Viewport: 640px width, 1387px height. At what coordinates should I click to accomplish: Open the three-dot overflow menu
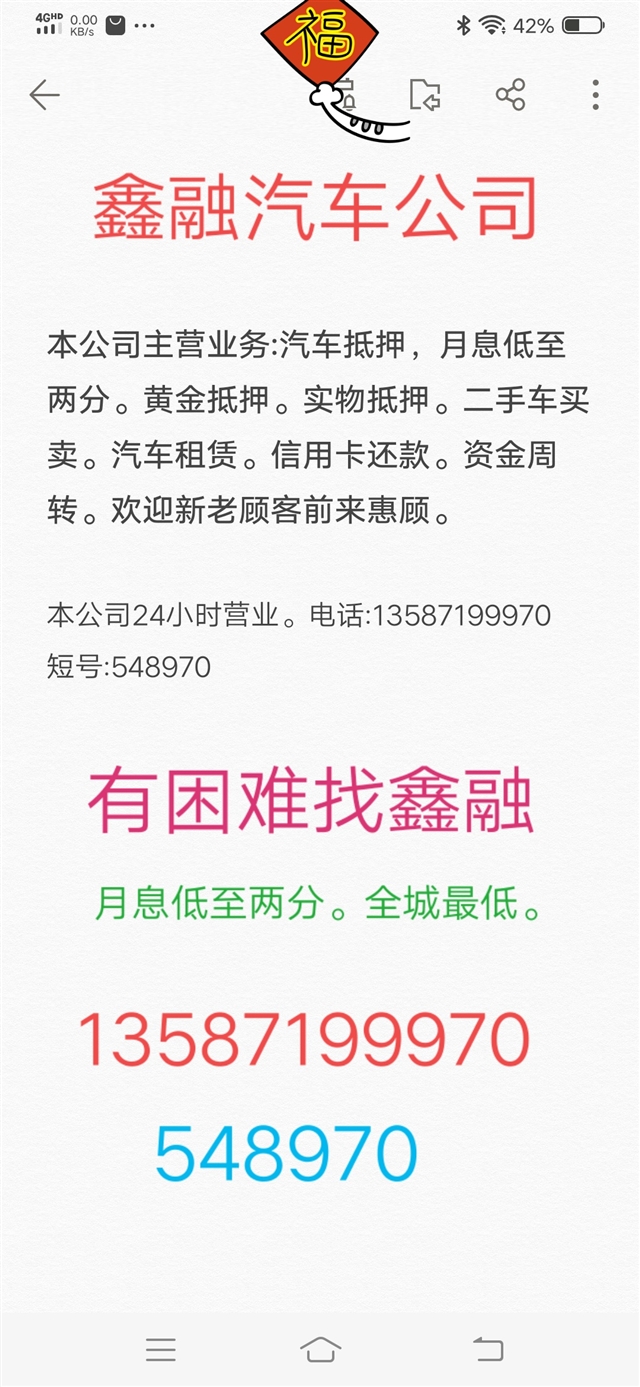pos(595,95)
